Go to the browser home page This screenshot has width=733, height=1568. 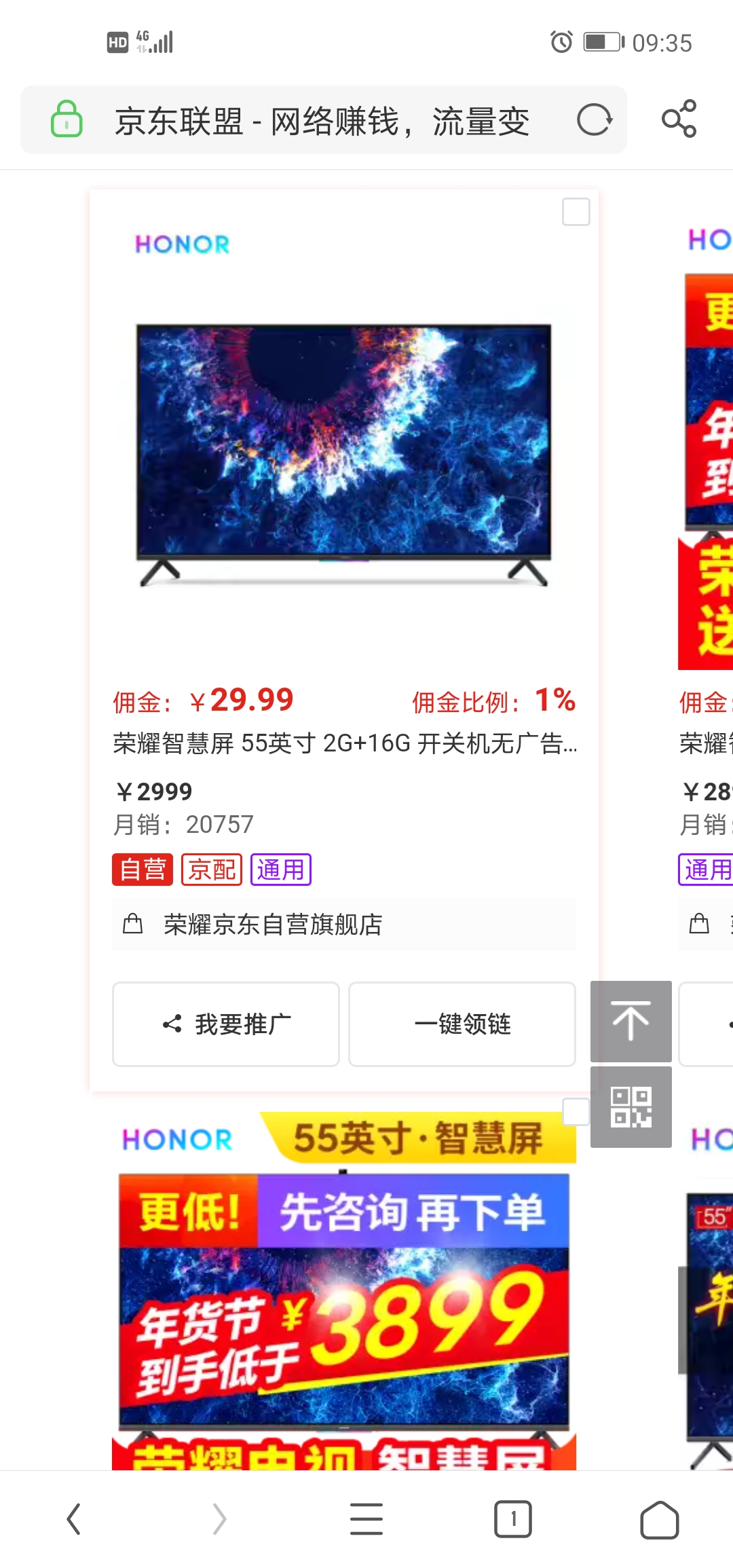point(660,1519)
